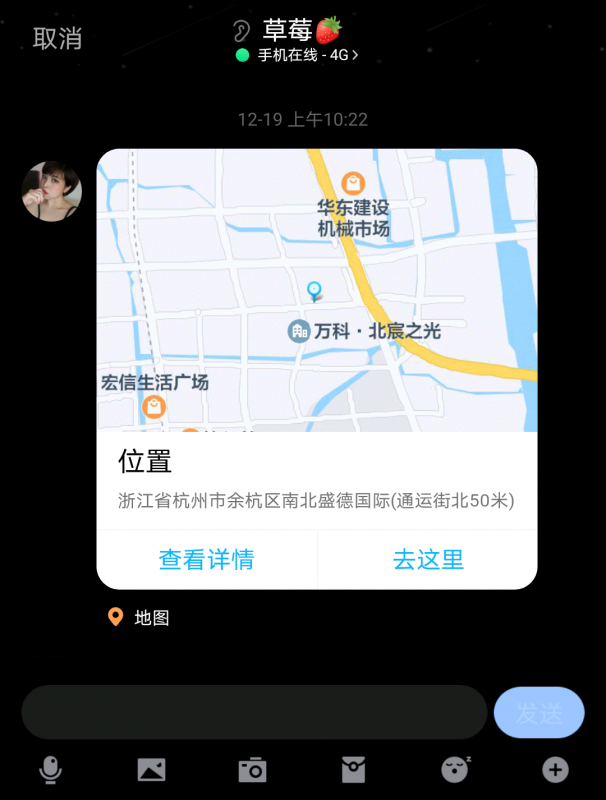Tap 取消 to cancel

point(57,39)
